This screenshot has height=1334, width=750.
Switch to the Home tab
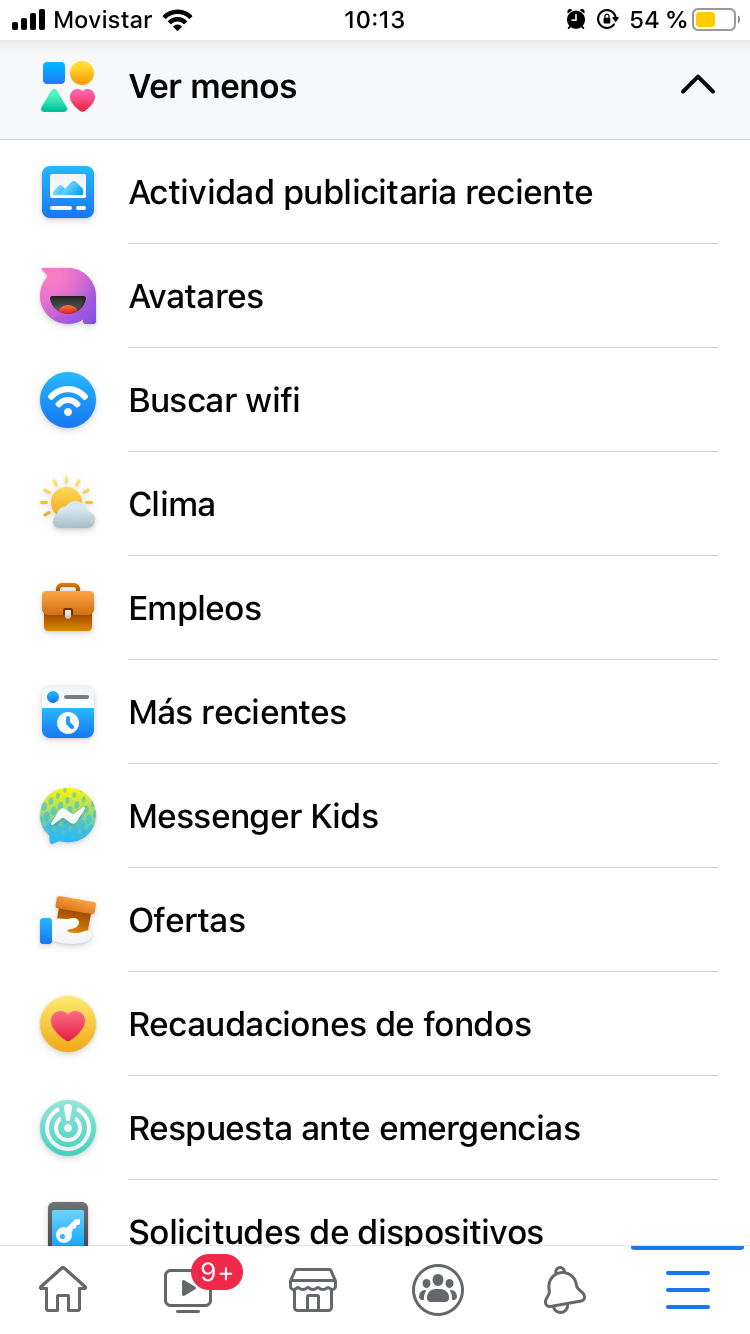(x=62, y=1289)
